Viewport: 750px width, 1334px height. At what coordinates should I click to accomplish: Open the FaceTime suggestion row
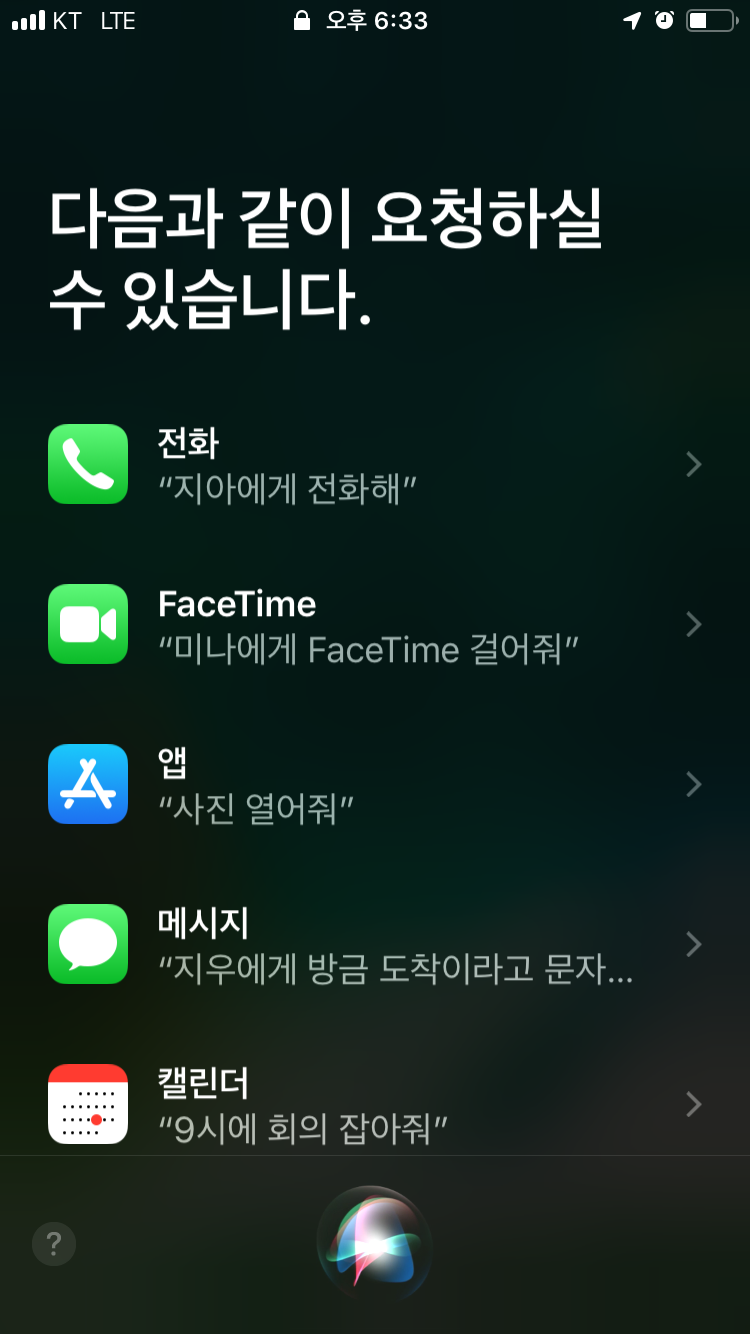[375, 624]
